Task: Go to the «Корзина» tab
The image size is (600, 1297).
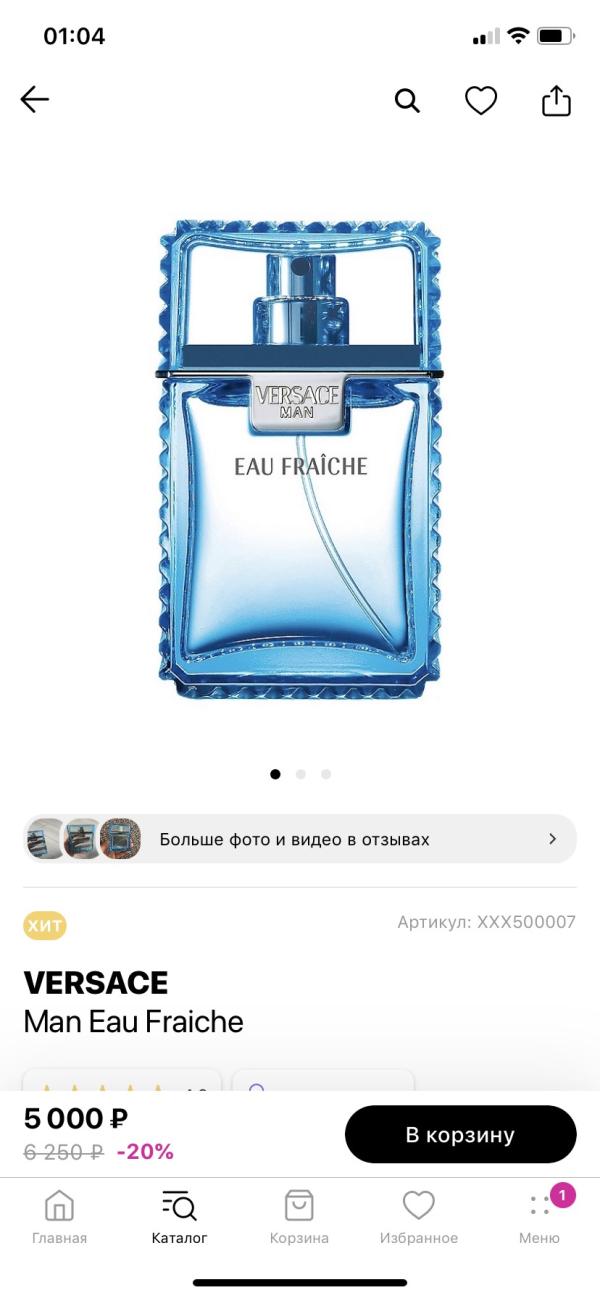Action: 299,1217
